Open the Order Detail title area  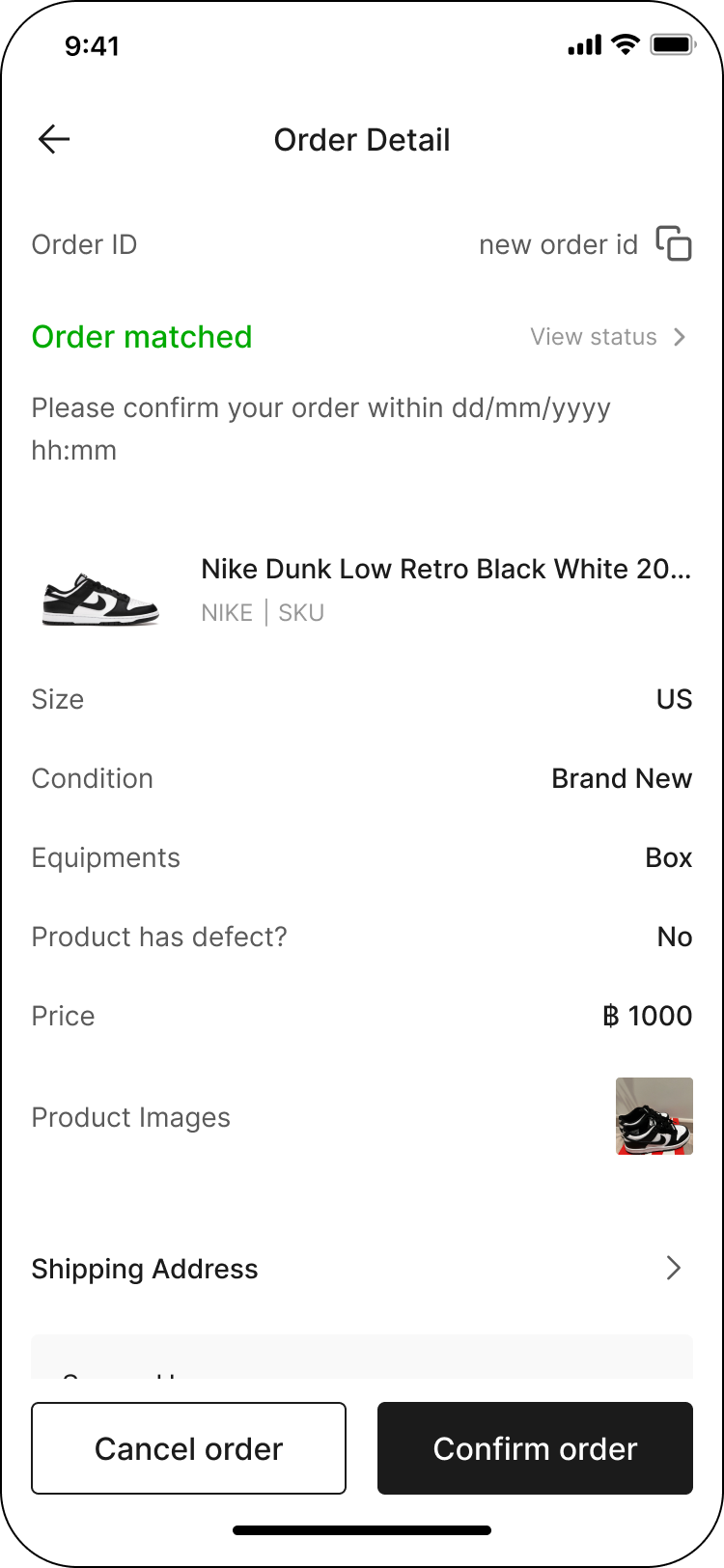362,139
